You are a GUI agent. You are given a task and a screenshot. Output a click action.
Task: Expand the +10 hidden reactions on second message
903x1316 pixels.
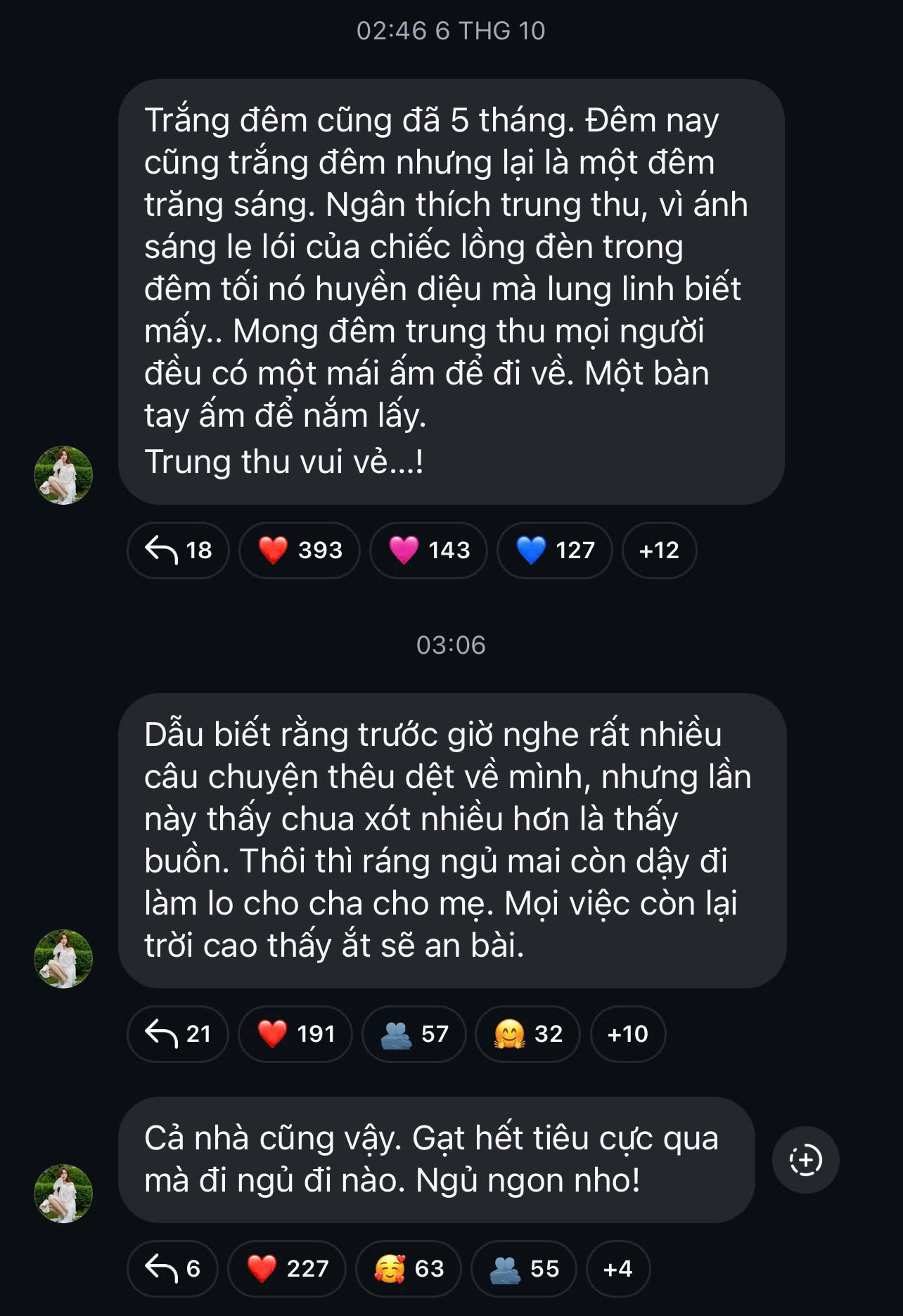pos(627,1034)
